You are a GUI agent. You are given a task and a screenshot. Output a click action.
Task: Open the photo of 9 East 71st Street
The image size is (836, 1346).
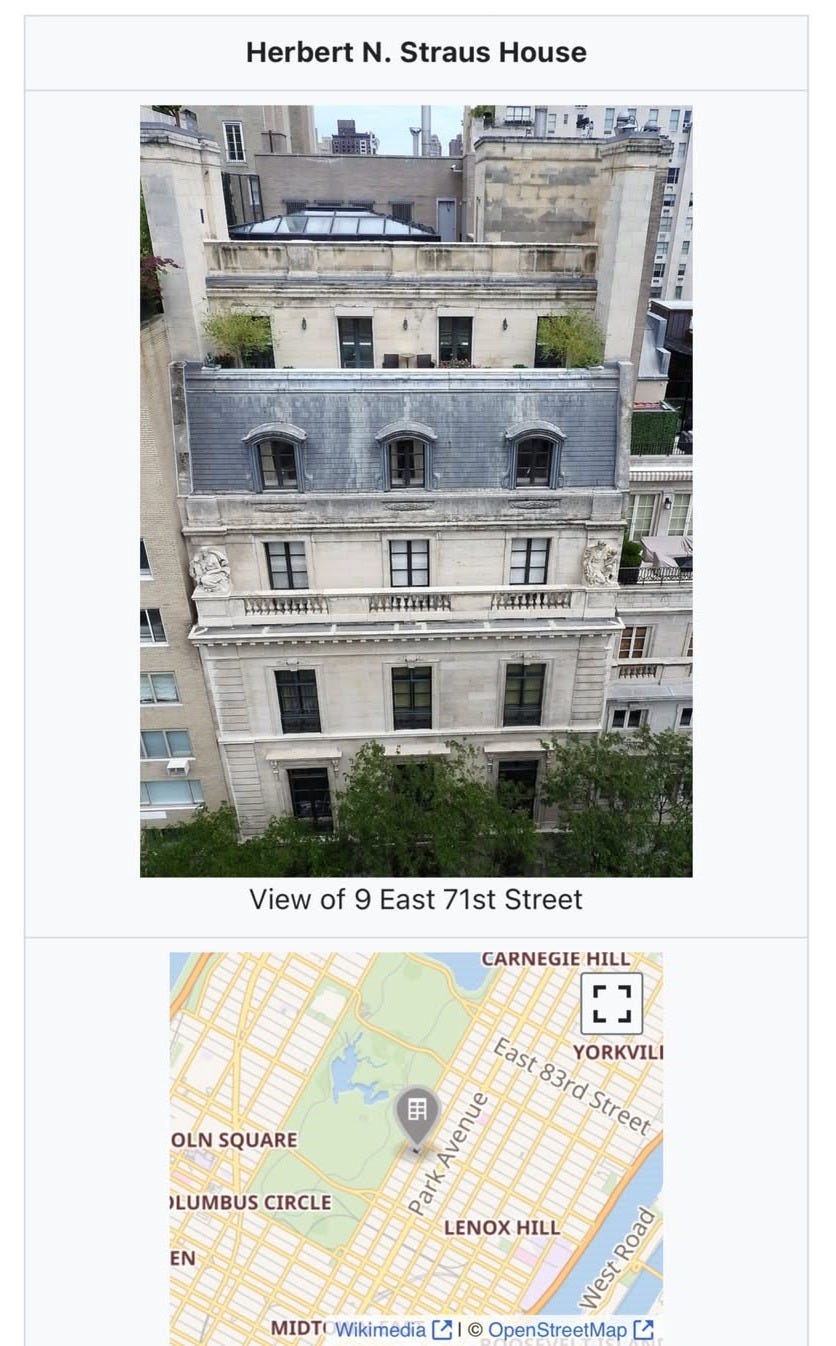(x=416, y=491)
